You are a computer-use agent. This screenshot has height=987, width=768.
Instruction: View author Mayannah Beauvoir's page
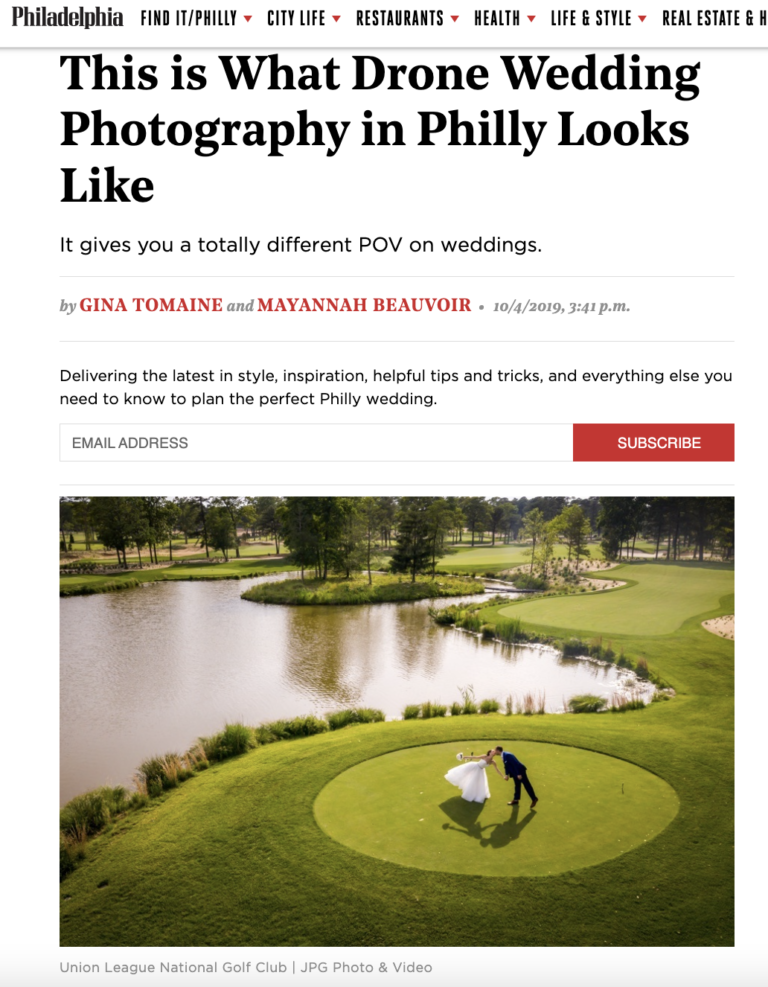364,306
